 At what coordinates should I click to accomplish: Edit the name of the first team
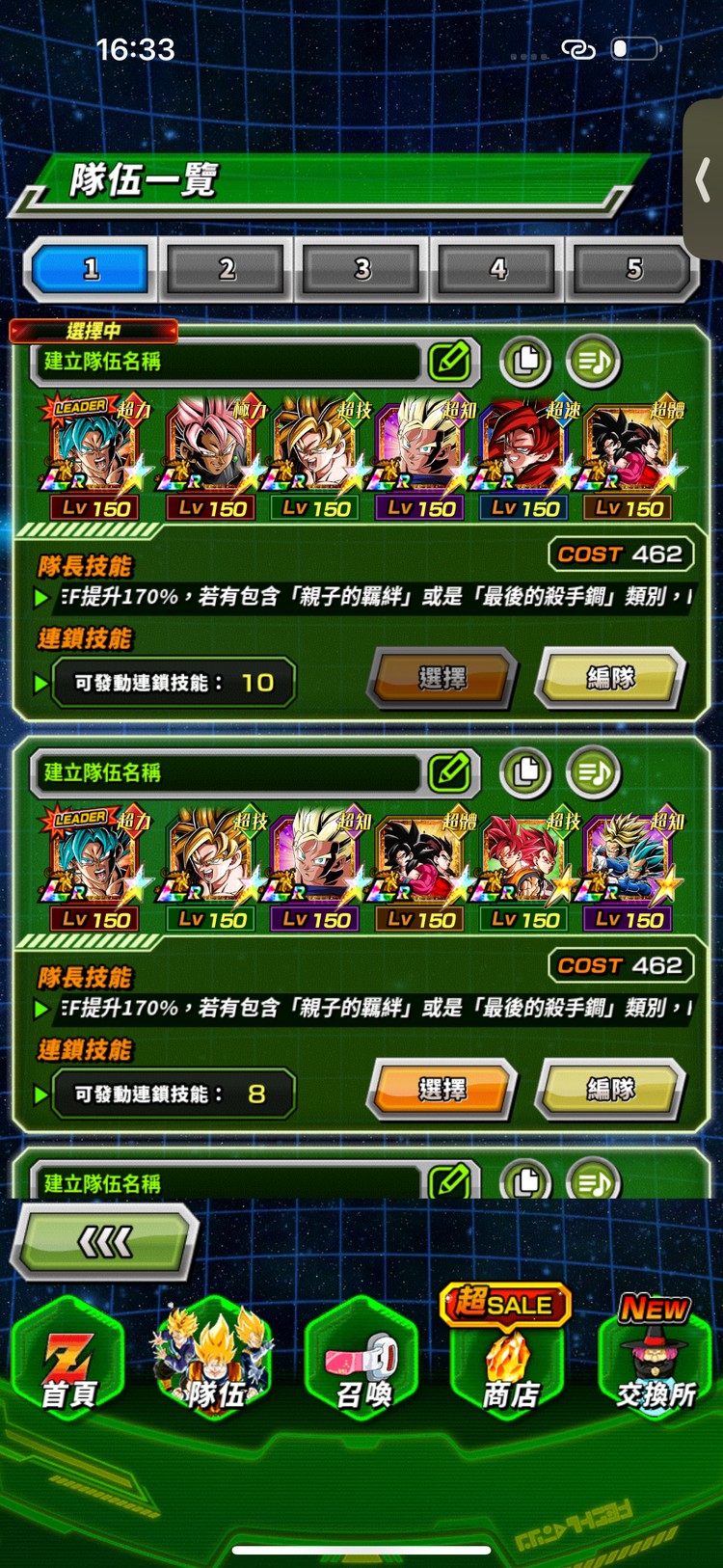[449, 362]
